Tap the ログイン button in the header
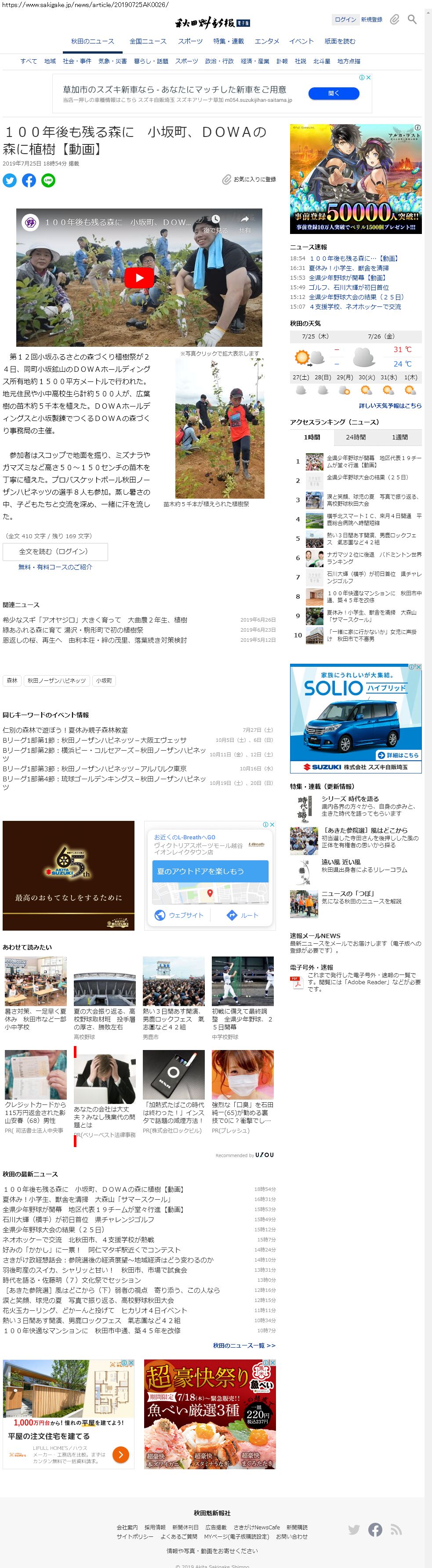 coord(345,19)
